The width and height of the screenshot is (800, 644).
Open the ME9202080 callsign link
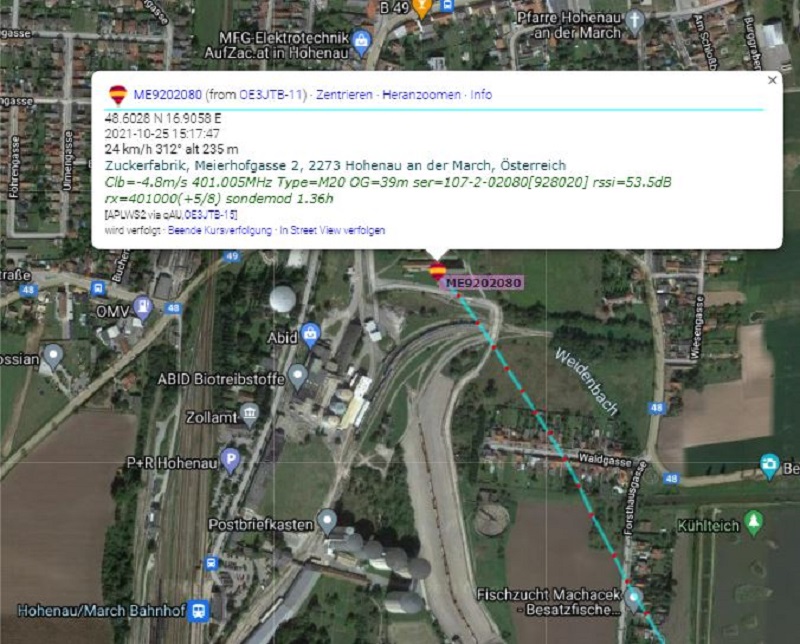167,95
